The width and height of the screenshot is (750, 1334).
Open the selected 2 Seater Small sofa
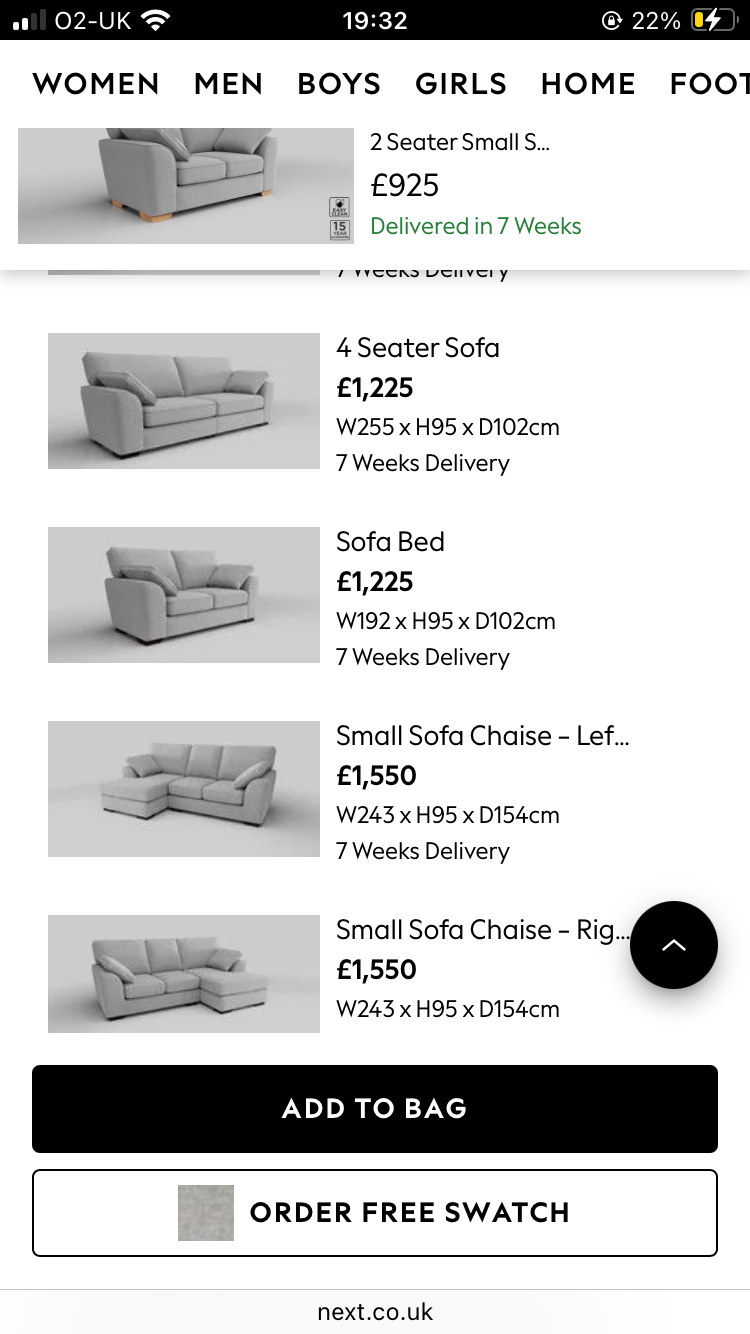click(300, 186)
